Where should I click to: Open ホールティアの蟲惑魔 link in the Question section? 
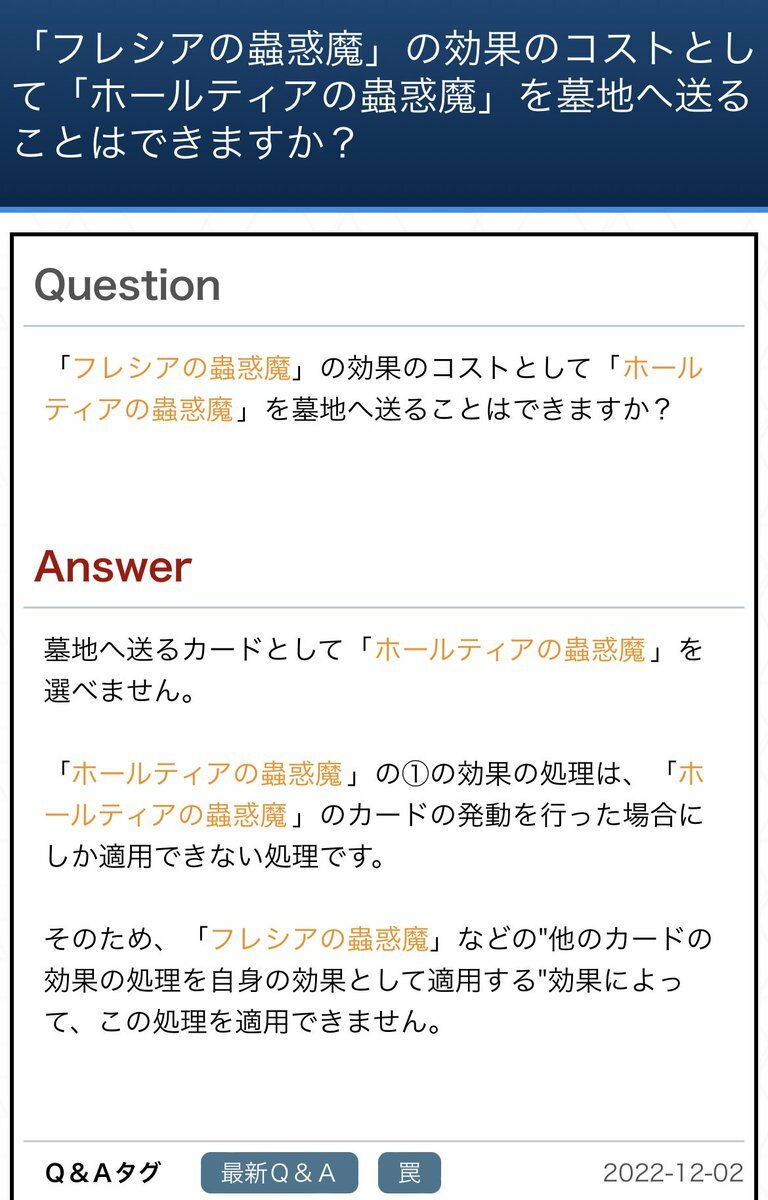(138, 409)
